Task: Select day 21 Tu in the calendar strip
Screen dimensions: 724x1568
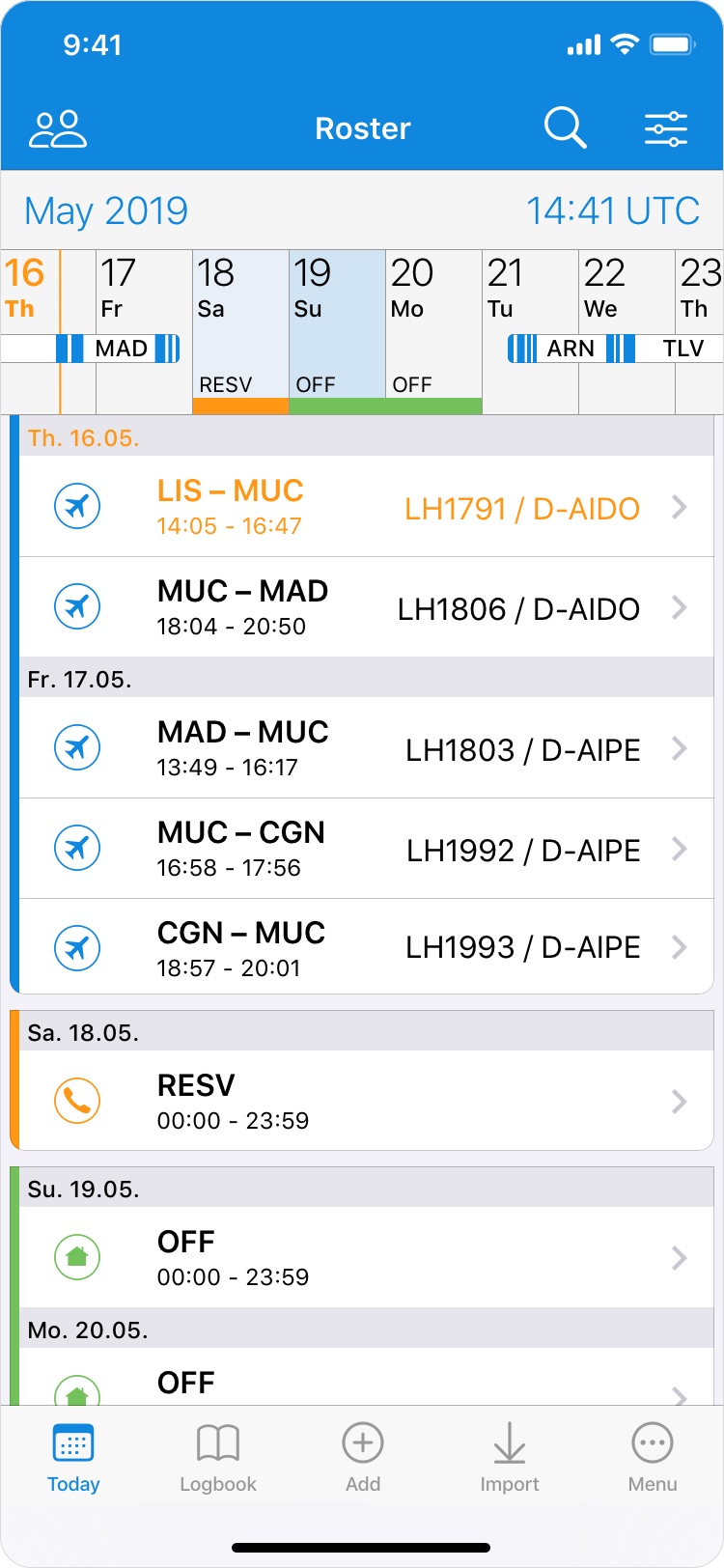Action: click(530, 290)
